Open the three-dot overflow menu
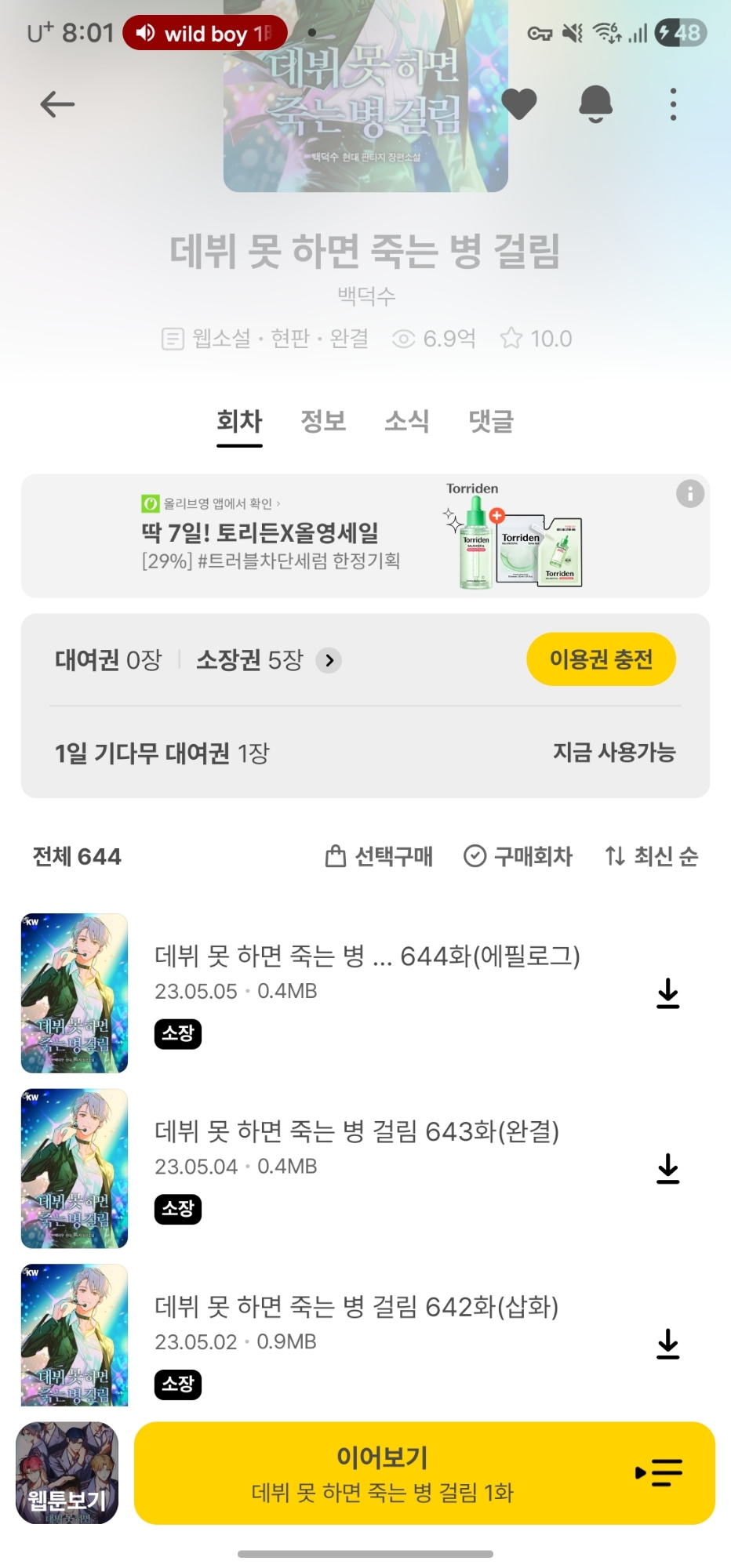This screenshot has height=1568, width=731. (x=673, y=104)
